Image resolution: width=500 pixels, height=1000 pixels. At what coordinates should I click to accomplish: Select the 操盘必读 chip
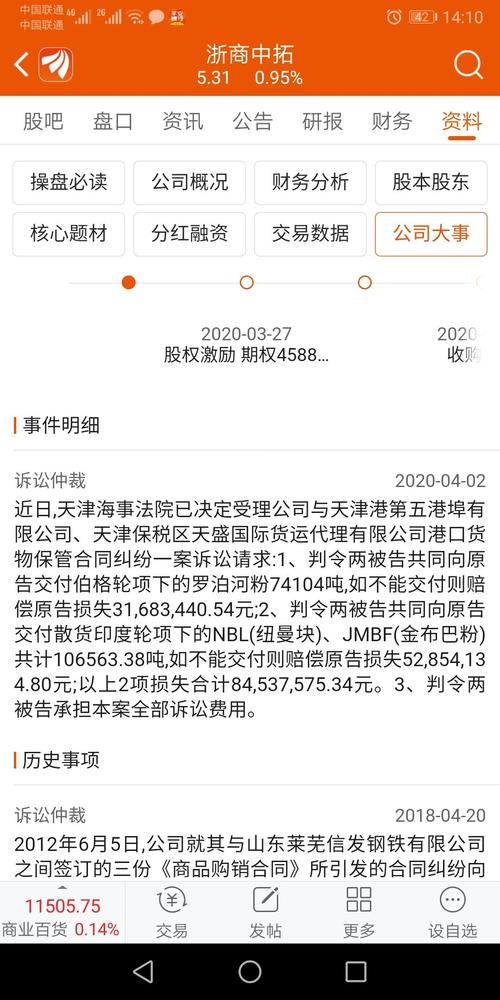(x=69, y=182)
